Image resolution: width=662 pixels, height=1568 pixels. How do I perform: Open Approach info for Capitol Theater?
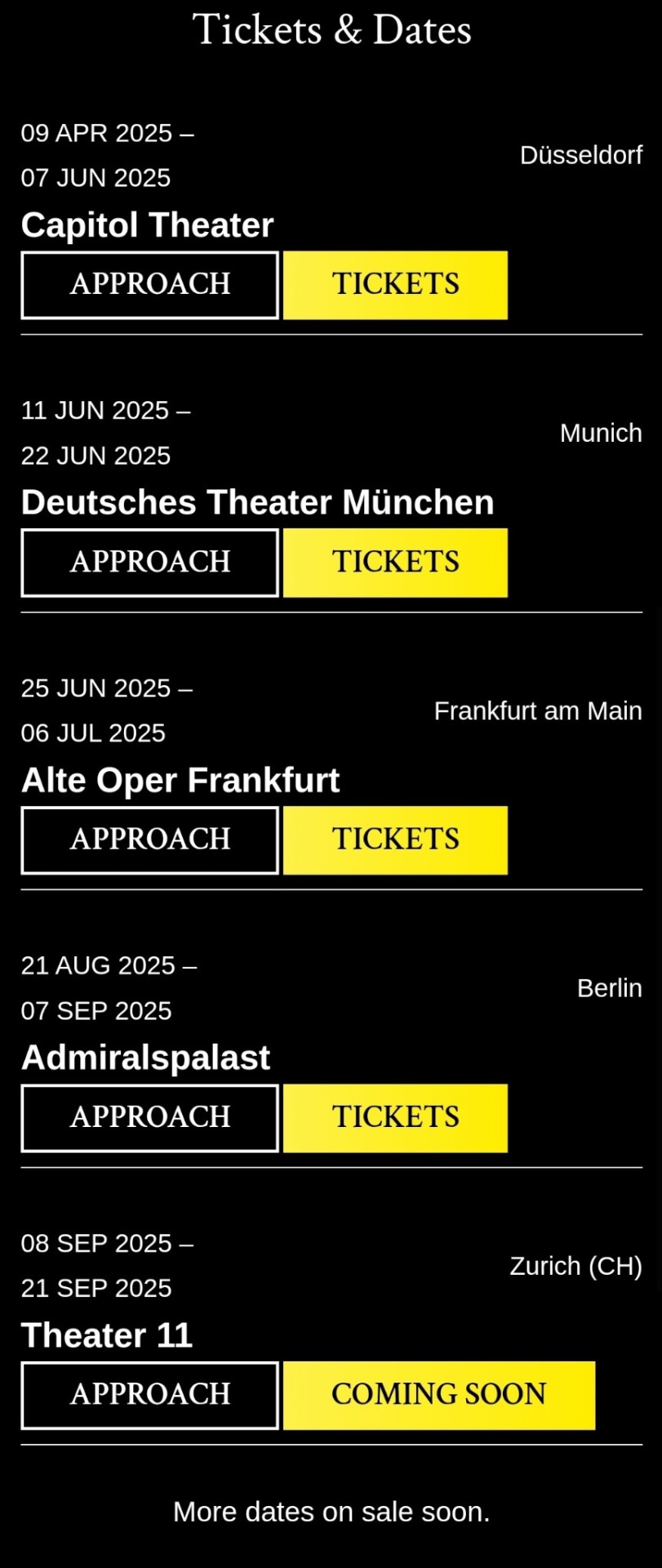150,285
